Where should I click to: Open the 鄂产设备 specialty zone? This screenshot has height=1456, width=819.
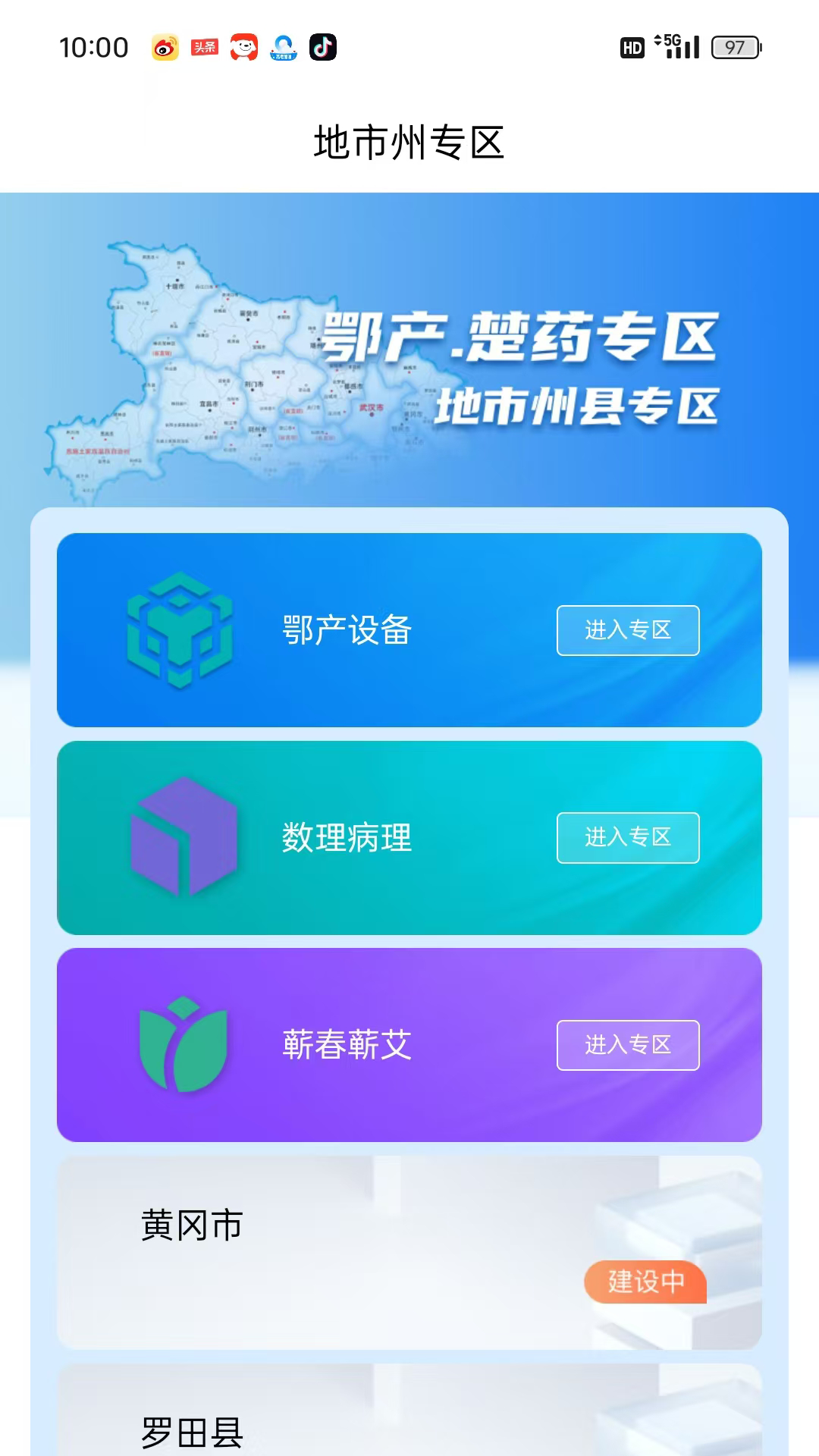tap(627, 629)
